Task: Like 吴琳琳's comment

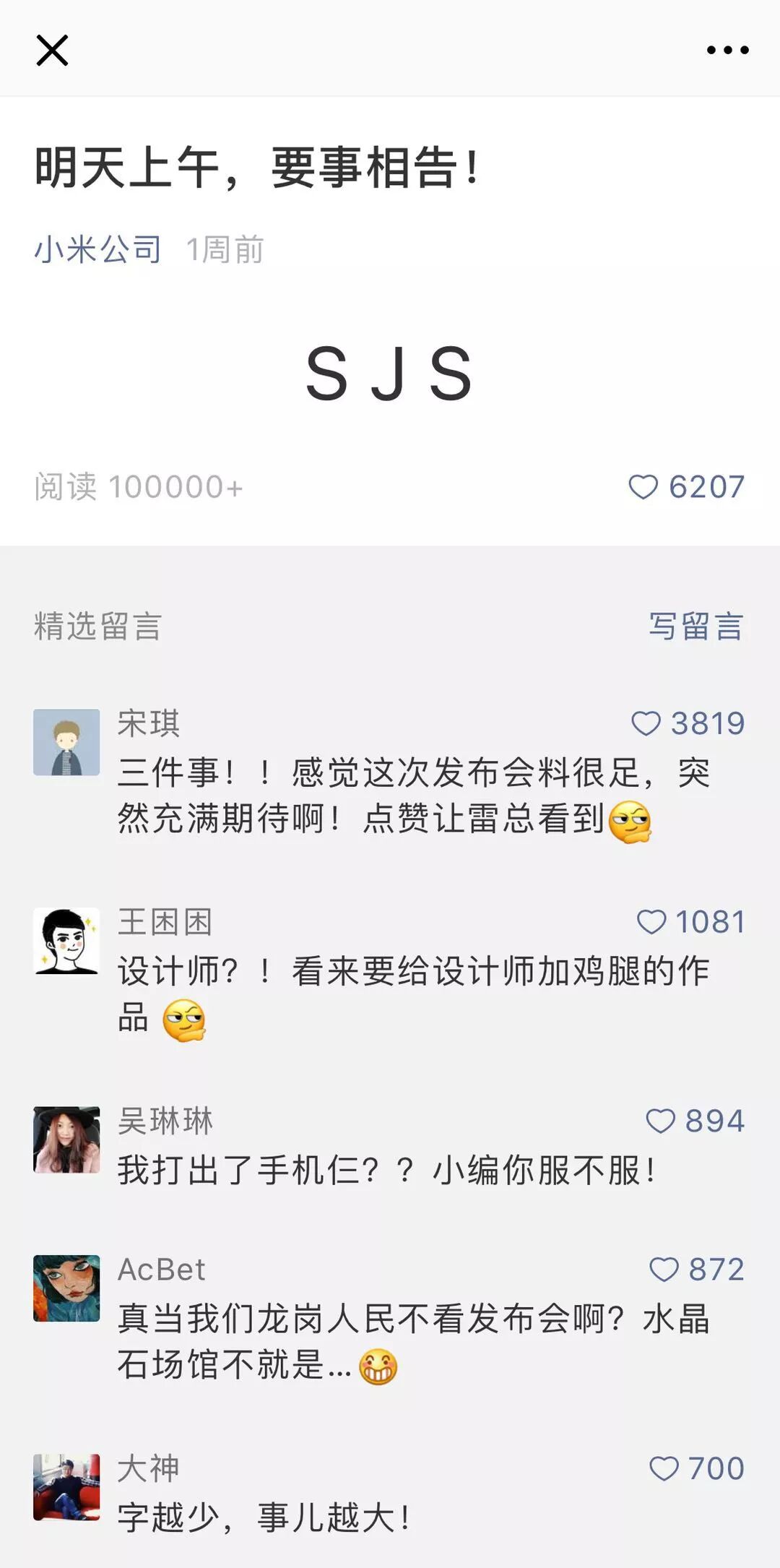Action: tap(660, 1121)
